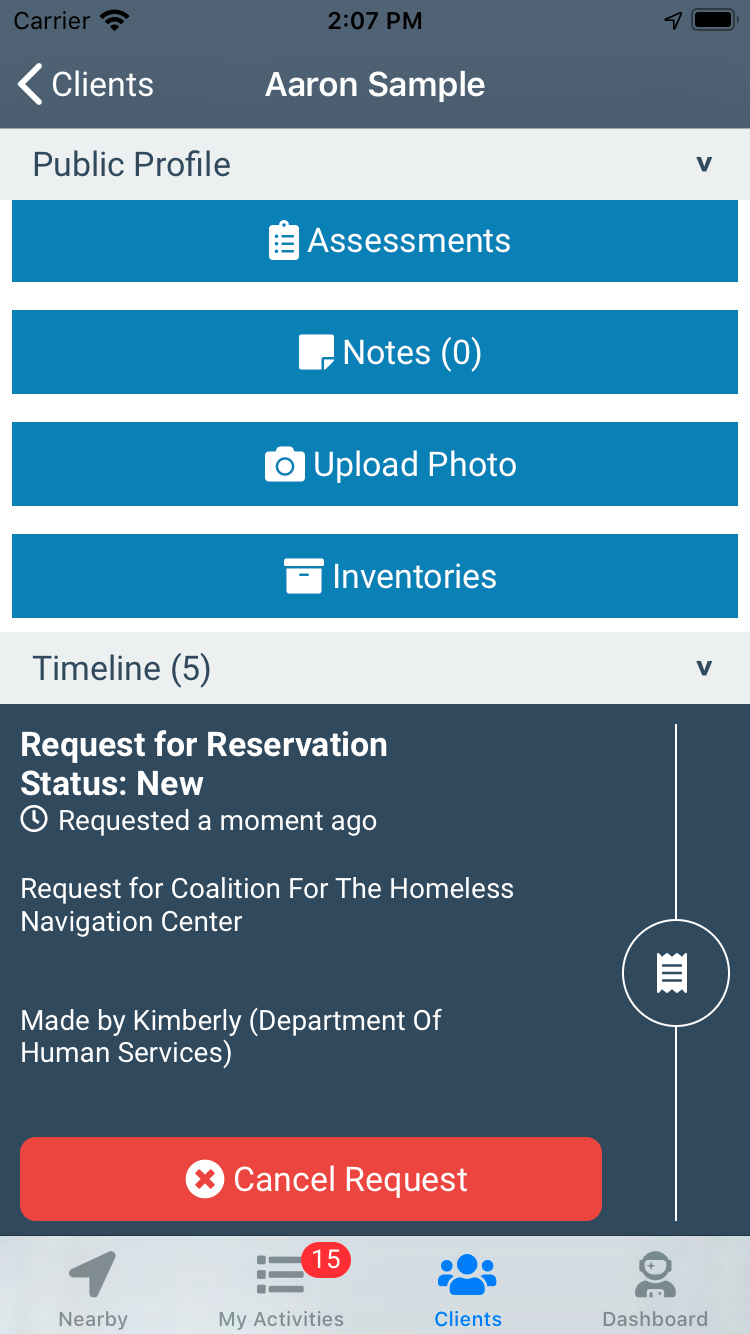Cancel the reservation request
The image size is (750, 1334).
[x=311, y=1179]
